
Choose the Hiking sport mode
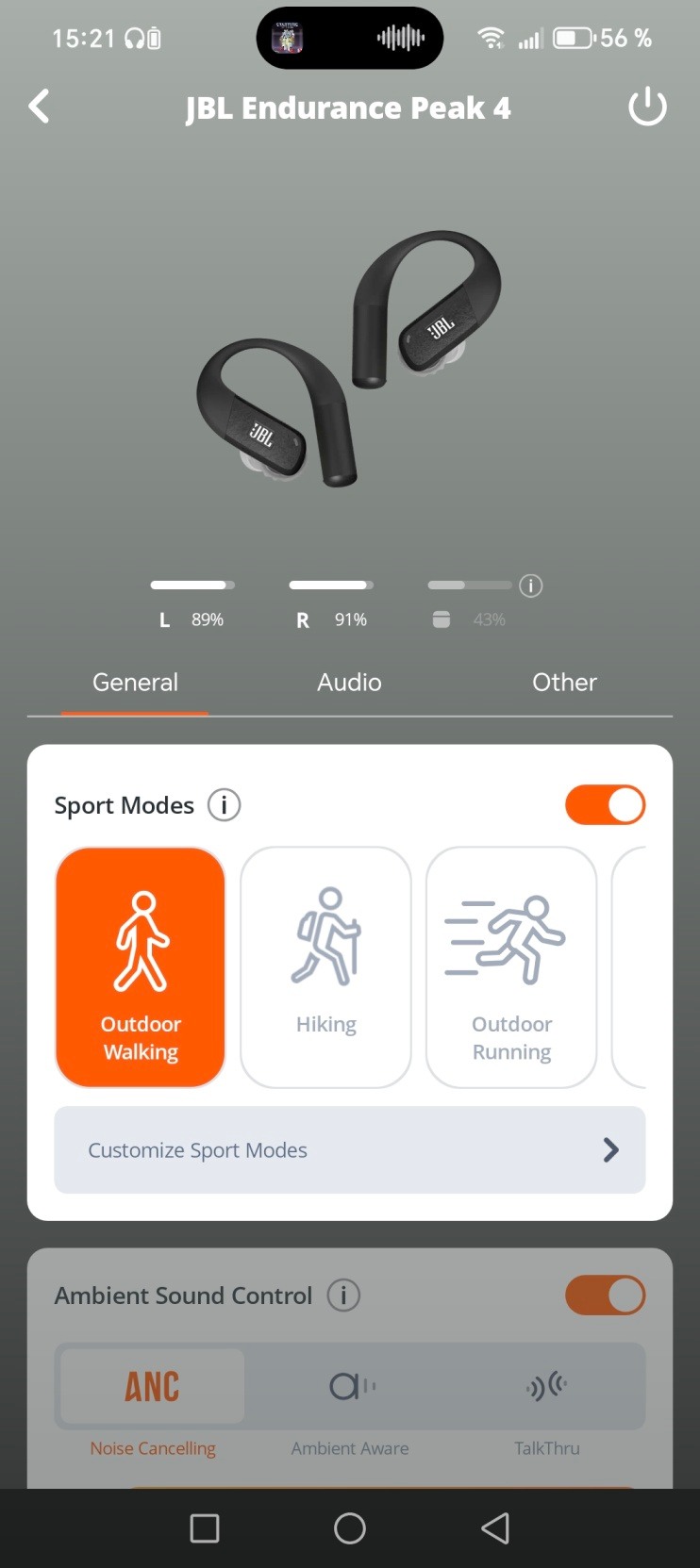325,966
